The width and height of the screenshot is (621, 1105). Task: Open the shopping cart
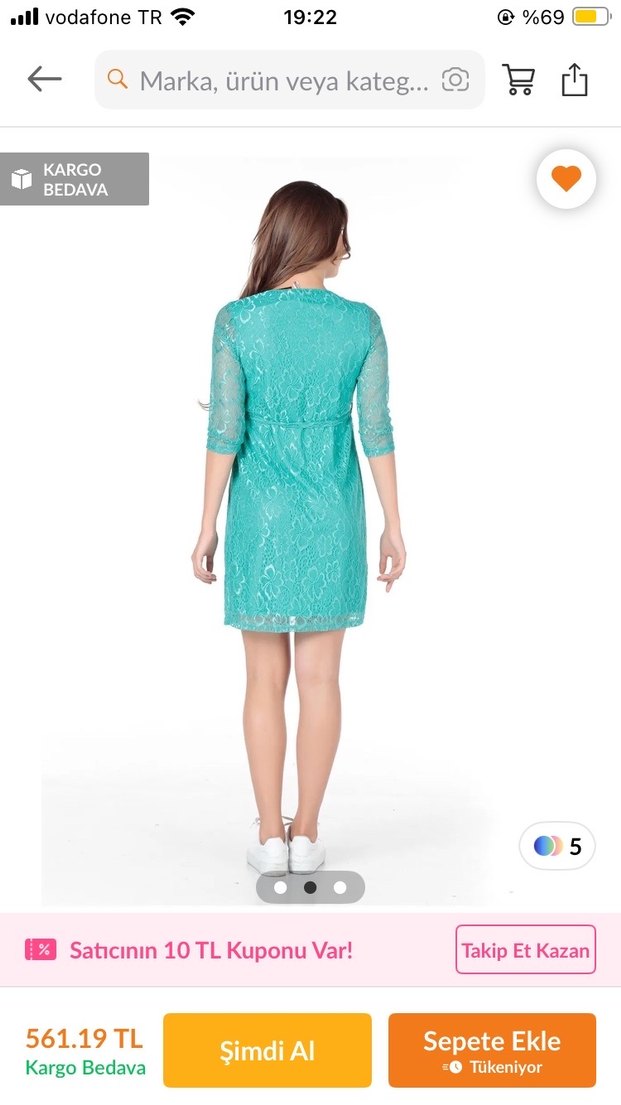[518, 80]
